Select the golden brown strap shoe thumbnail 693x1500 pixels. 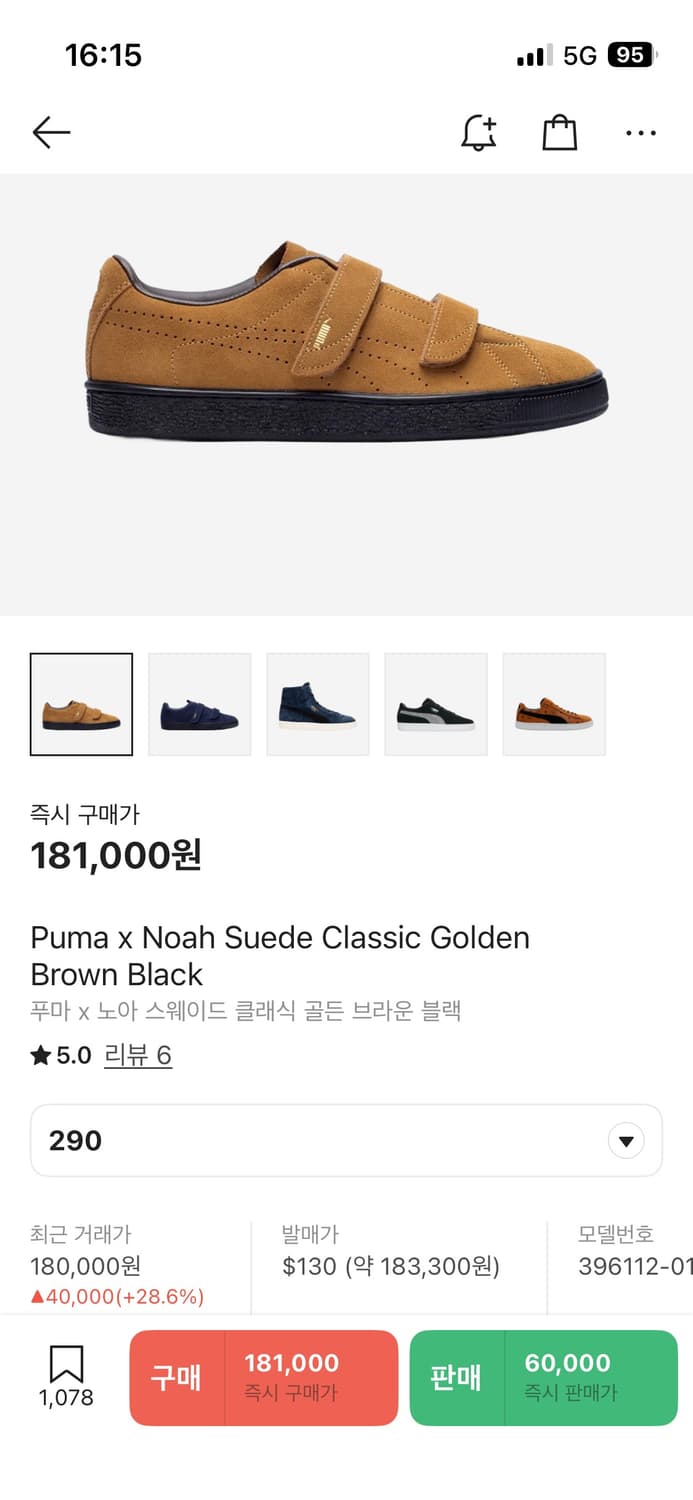pos(81,704)
